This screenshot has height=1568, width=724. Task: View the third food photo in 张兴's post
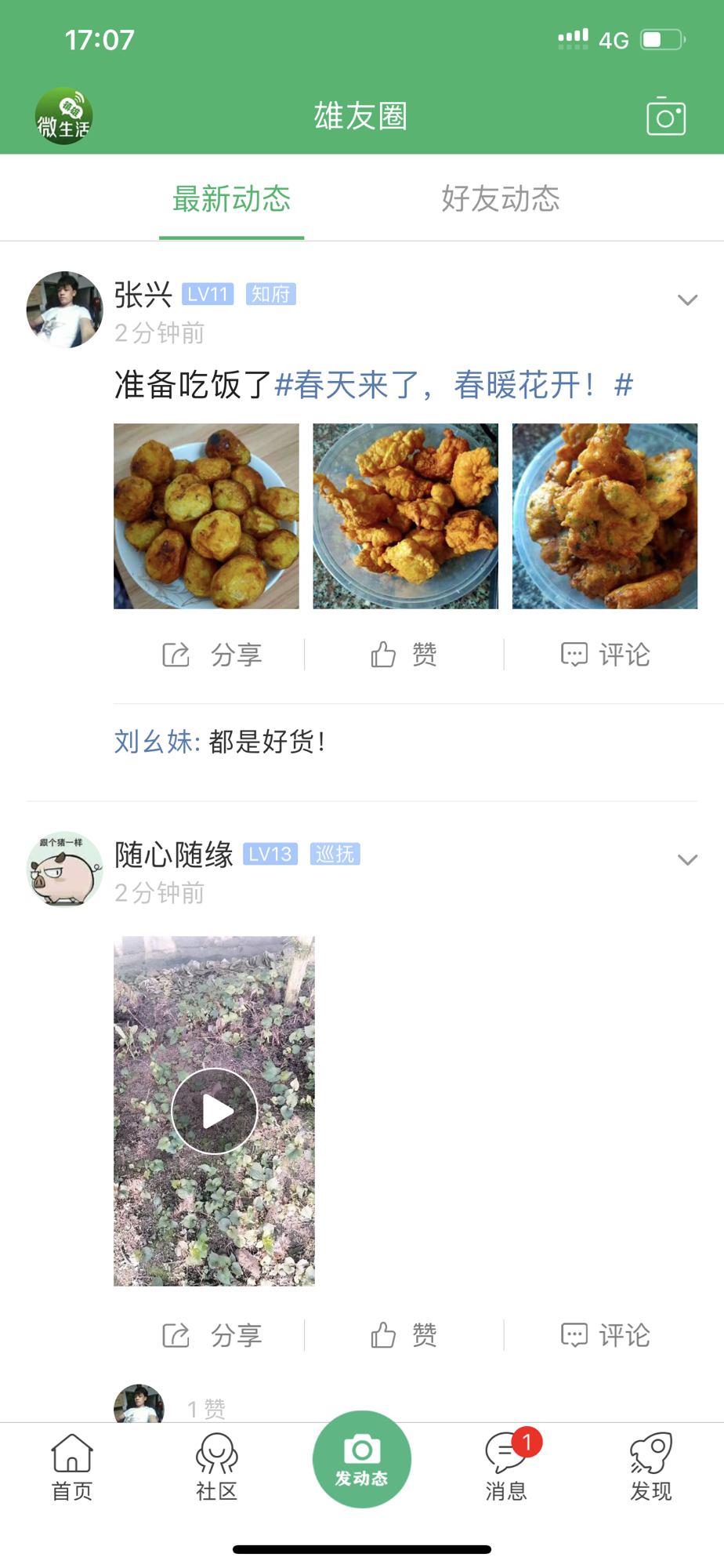pyautogui.click(x=604, y=516)
